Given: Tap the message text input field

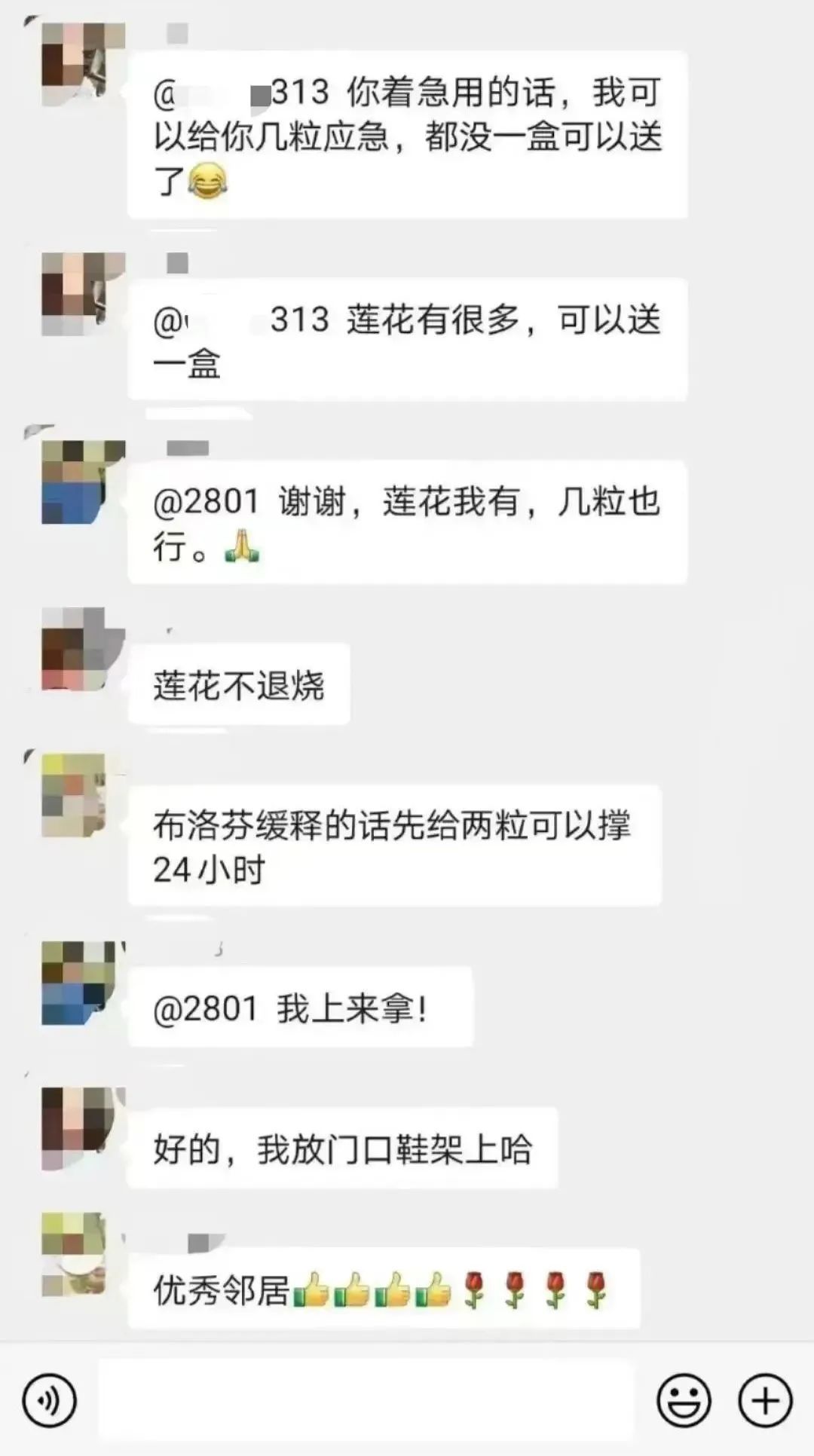Looking at the screenshot, I should click(366, 1401).
